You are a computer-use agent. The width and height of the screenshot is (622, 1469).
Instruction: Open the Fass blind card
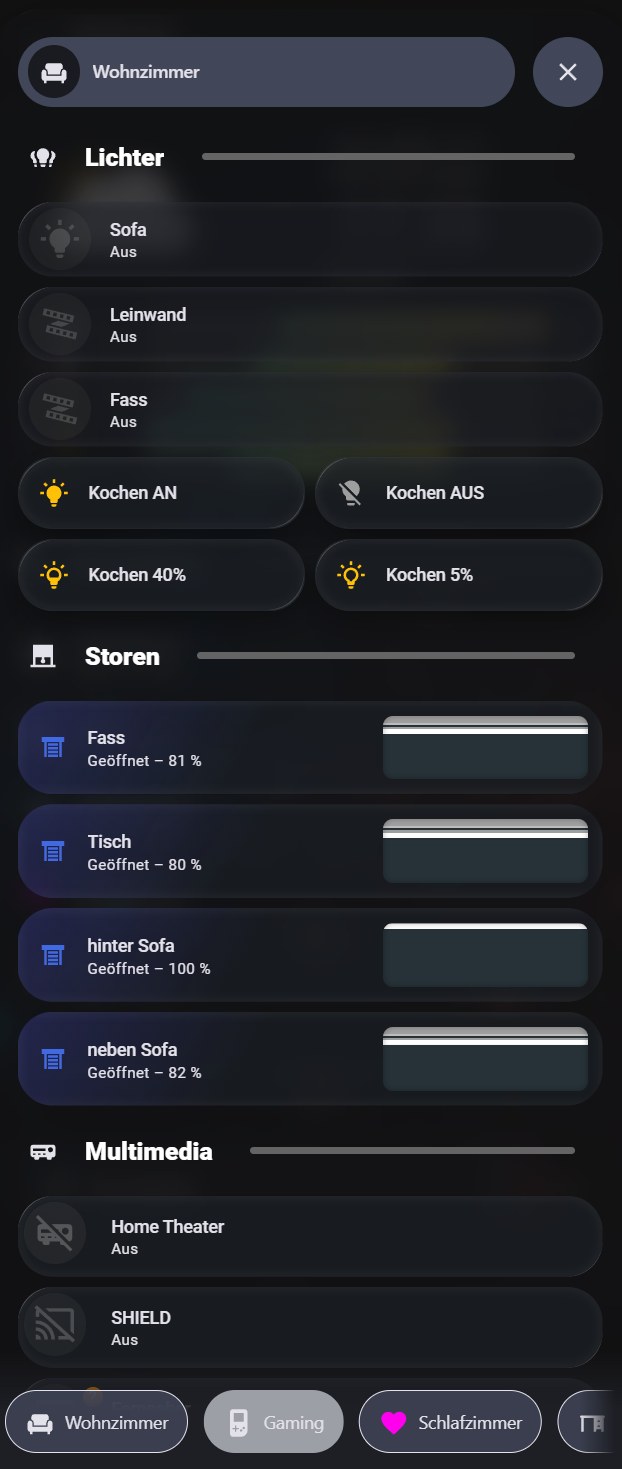point(200,748)
